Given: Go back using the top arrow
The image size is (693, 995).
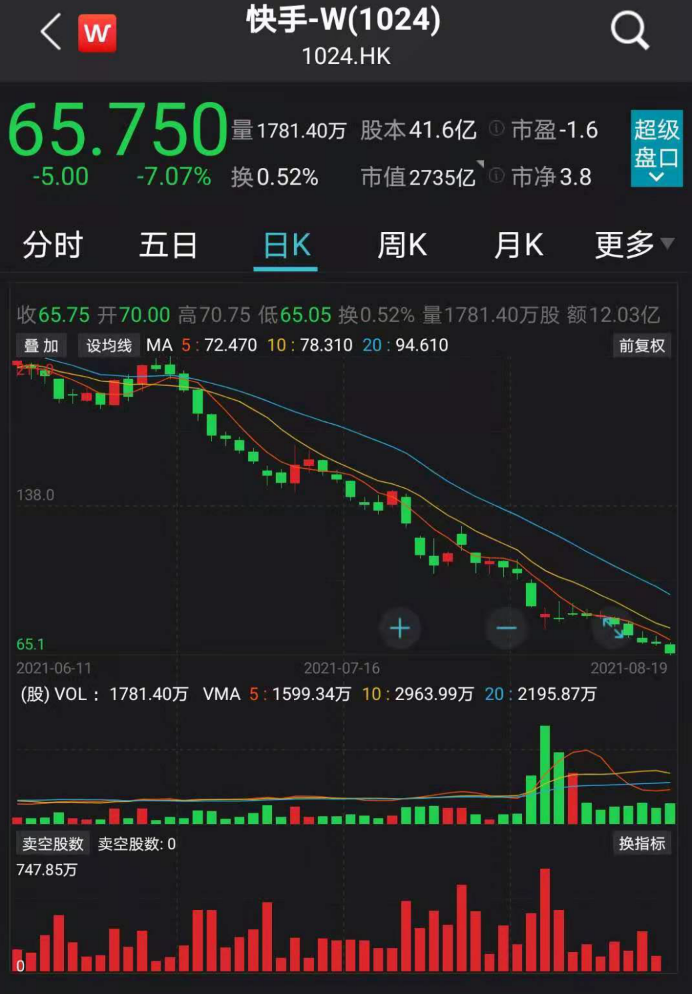Looking at the screenshot, I should pos(51,32).
